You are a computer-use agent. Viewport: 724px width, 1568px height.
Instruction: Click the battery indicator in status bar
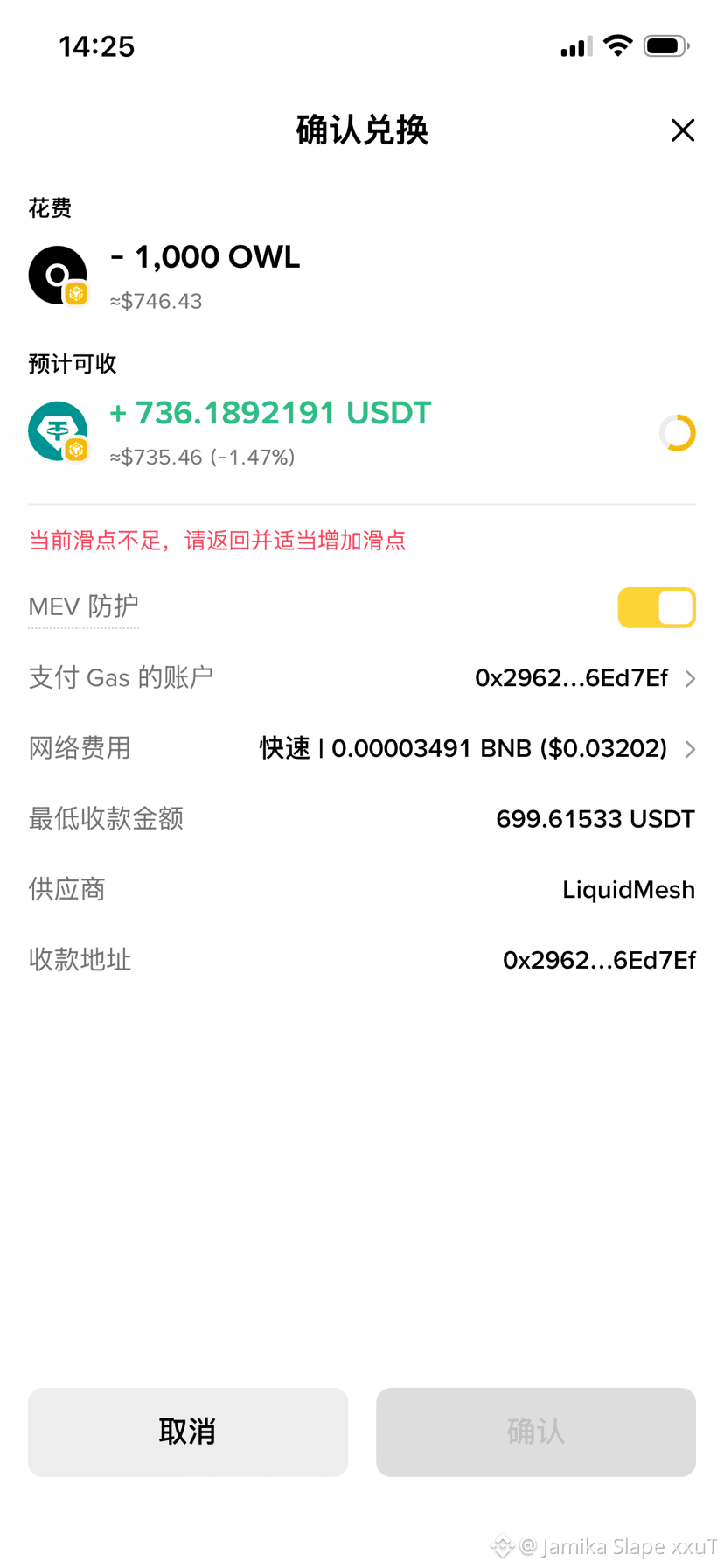[665, 45]
